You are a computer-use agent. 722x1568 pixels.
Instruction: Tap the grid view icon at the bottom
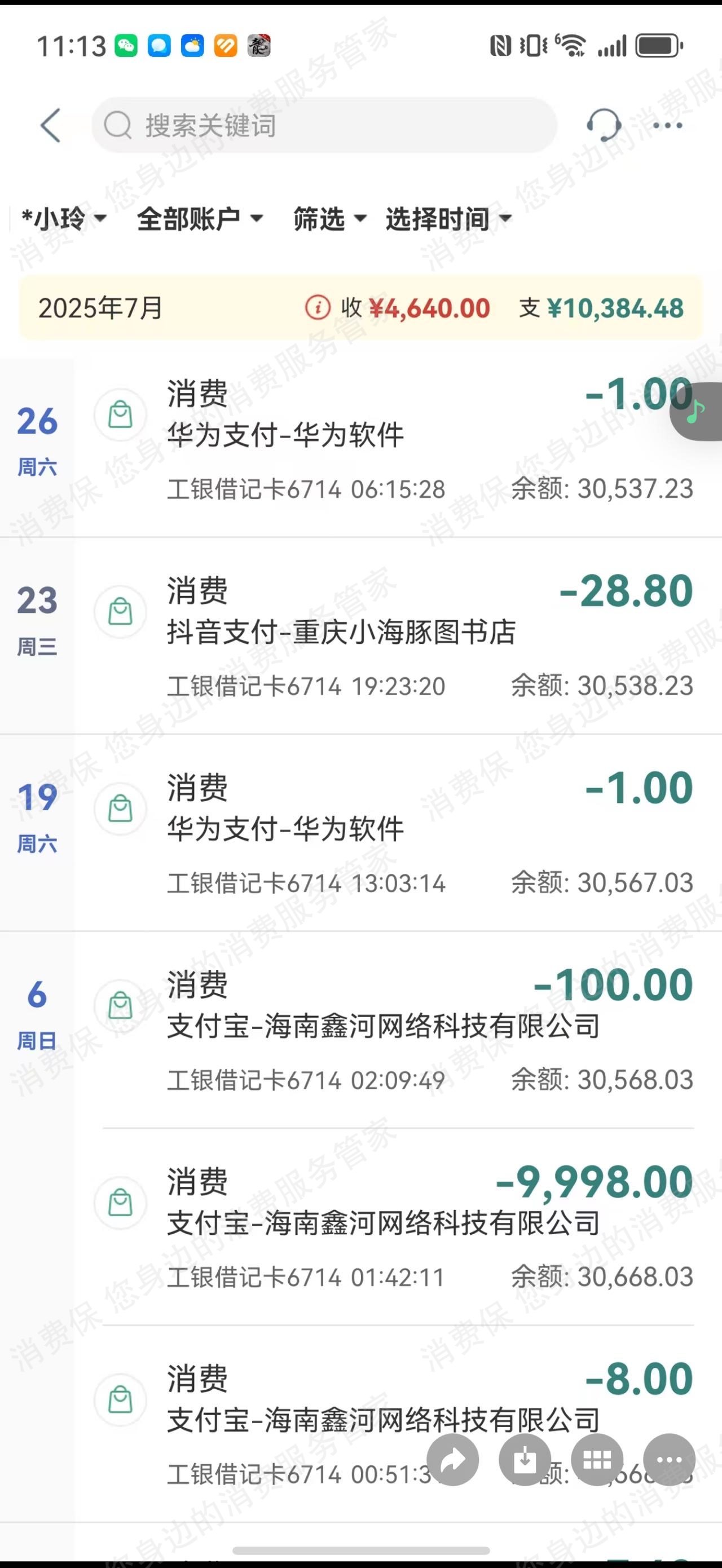pos(596,1459)
